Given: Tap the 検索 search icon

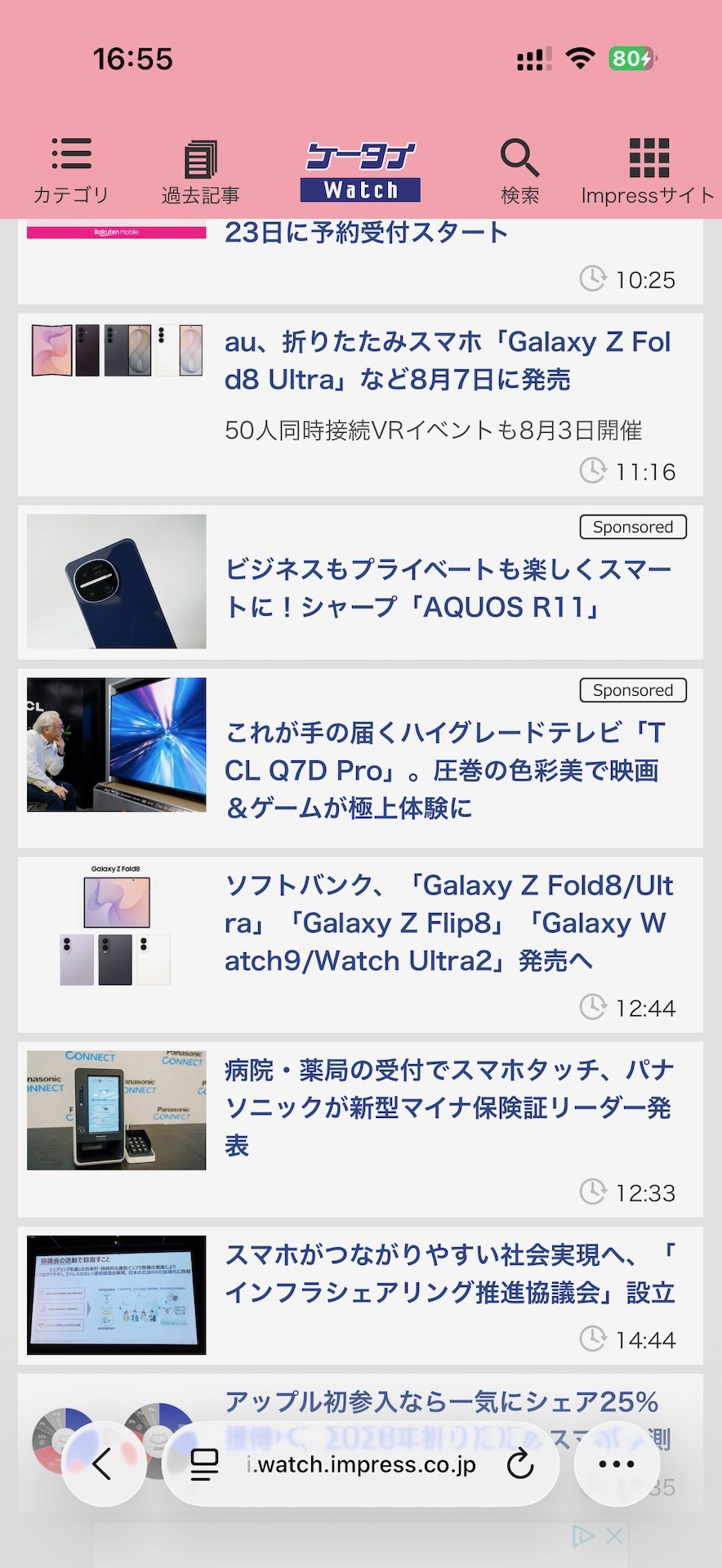Looking at the screenshot, I should coord(519,171).
